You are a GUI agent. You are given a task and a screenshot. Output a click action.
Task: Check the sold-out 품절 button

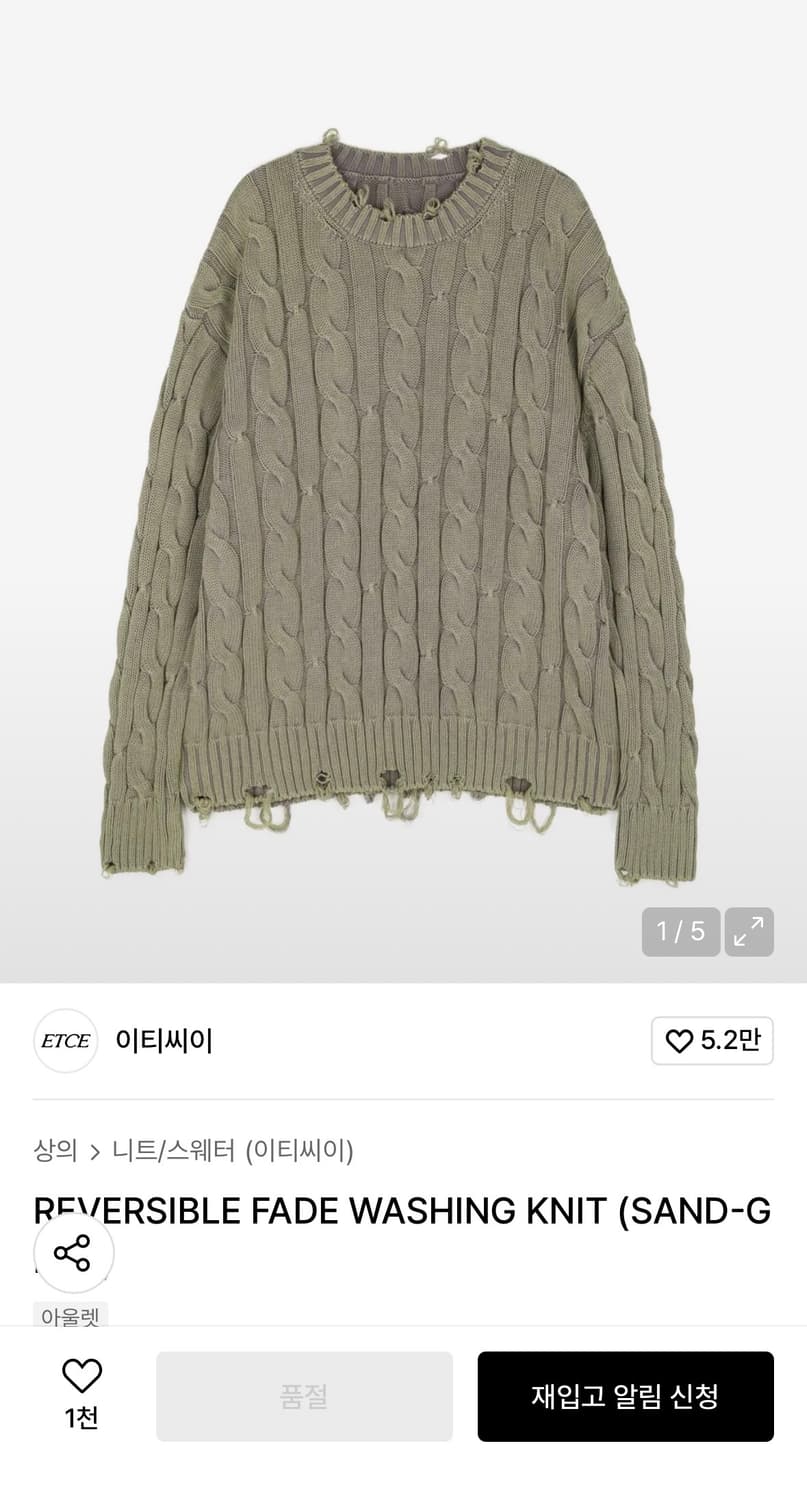tap(304, 1396)
